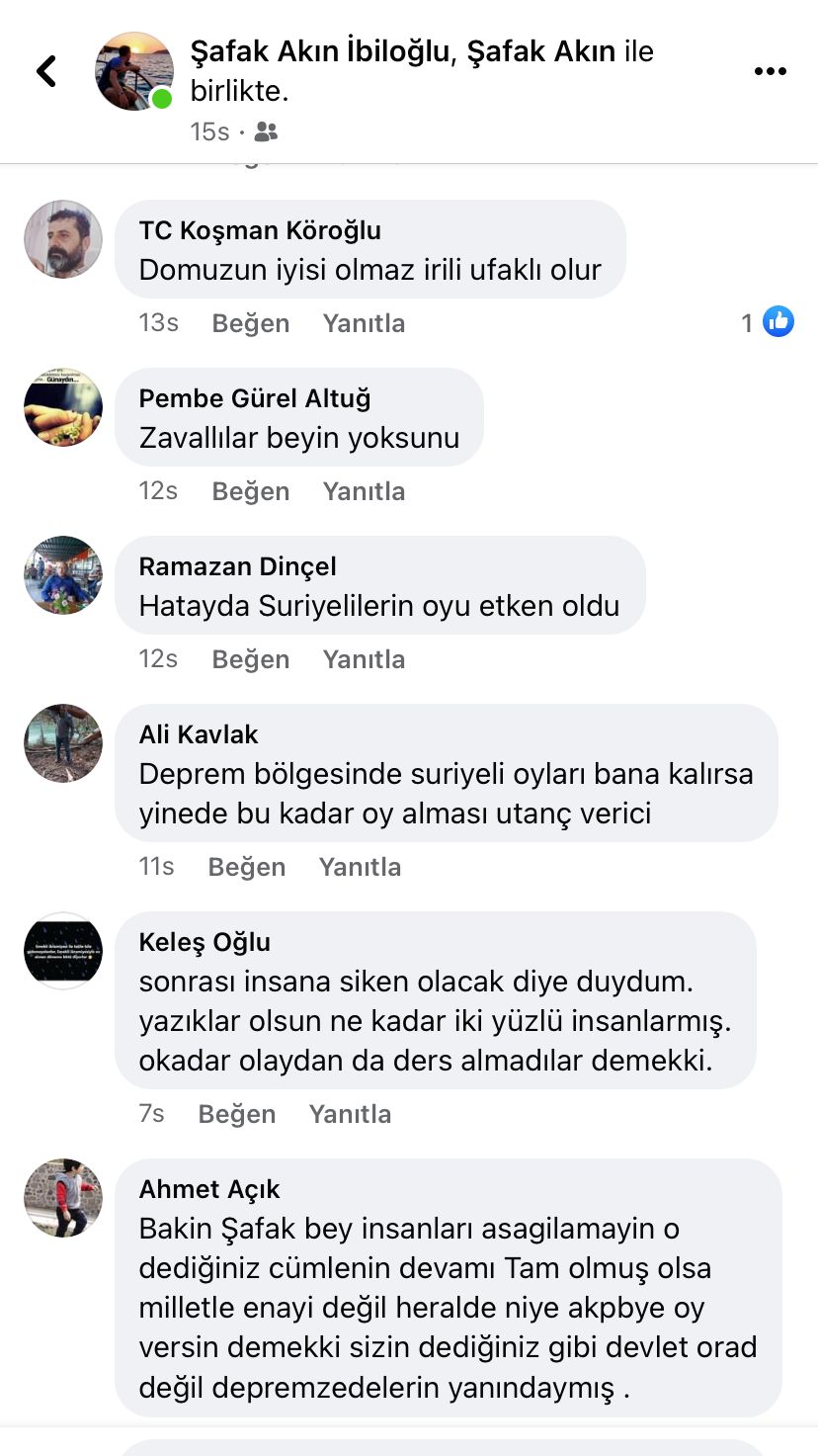Like Keleş Oğlu's comment
The height and width of the screenshot is (1456, 818).
(x=236, y=1114)
